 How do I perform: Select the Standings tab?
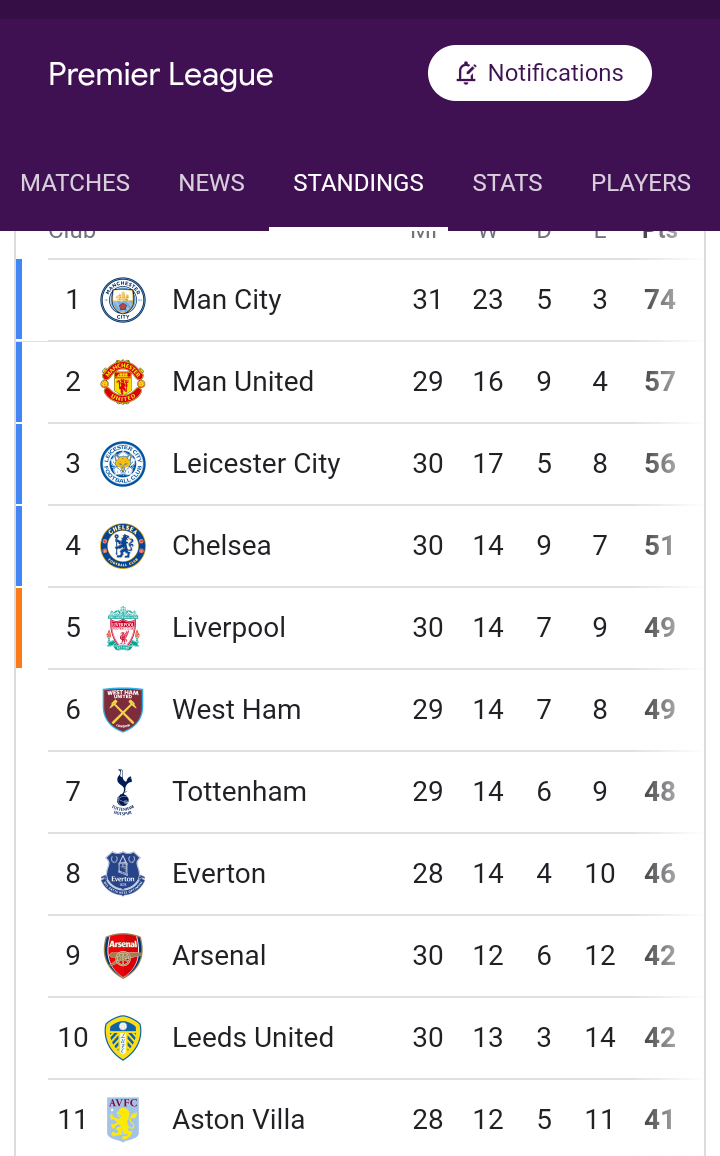pos(358,183)
